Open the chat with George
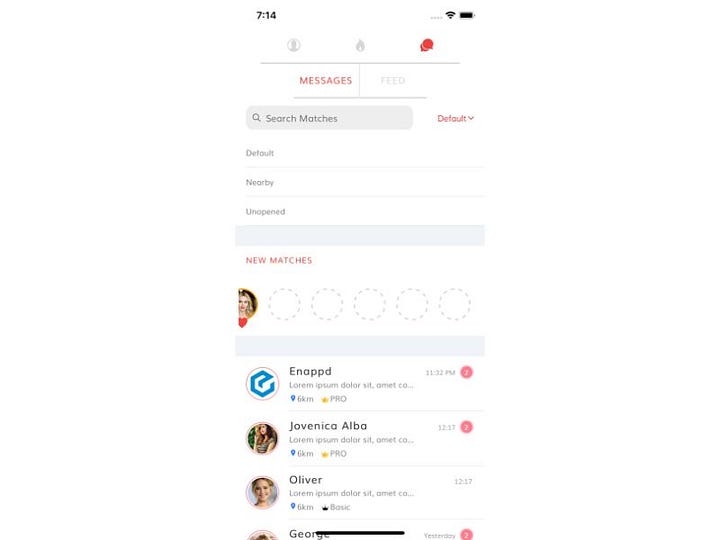Image resolution: width=720 pixels, height=540 pixels. click(360, 533)
